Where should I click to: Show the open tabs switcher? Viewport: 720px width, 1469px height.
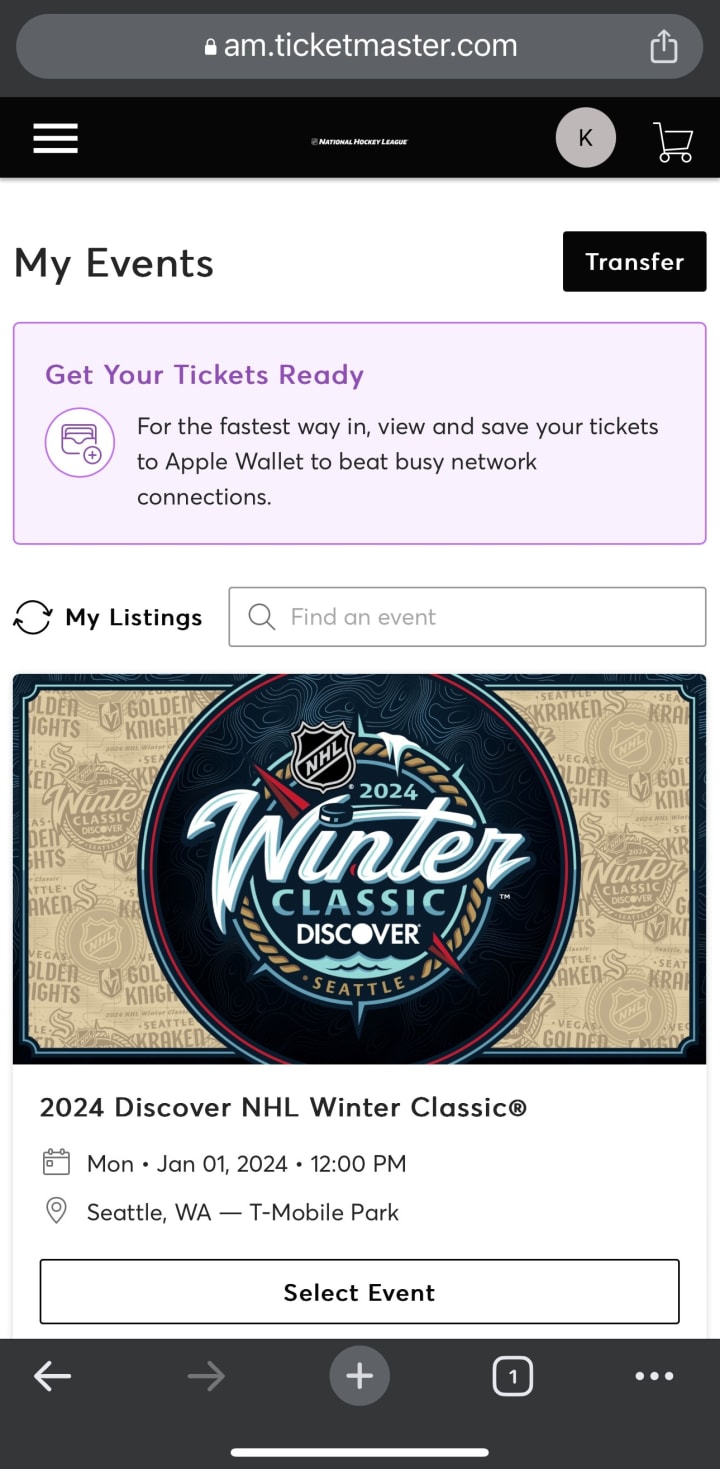(x=512, y=1376)
